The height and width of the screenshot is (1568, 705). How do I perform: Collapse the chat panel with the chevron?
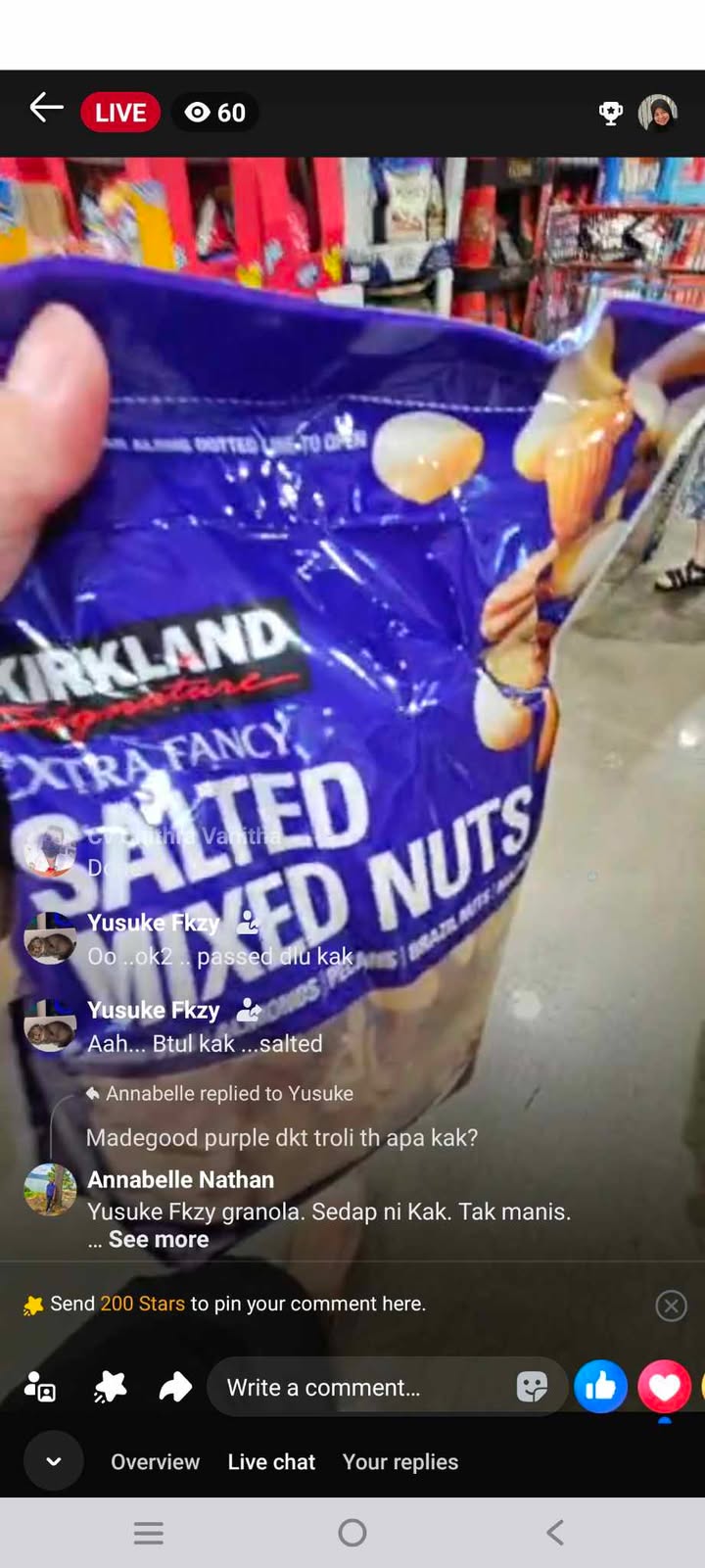54,1461
